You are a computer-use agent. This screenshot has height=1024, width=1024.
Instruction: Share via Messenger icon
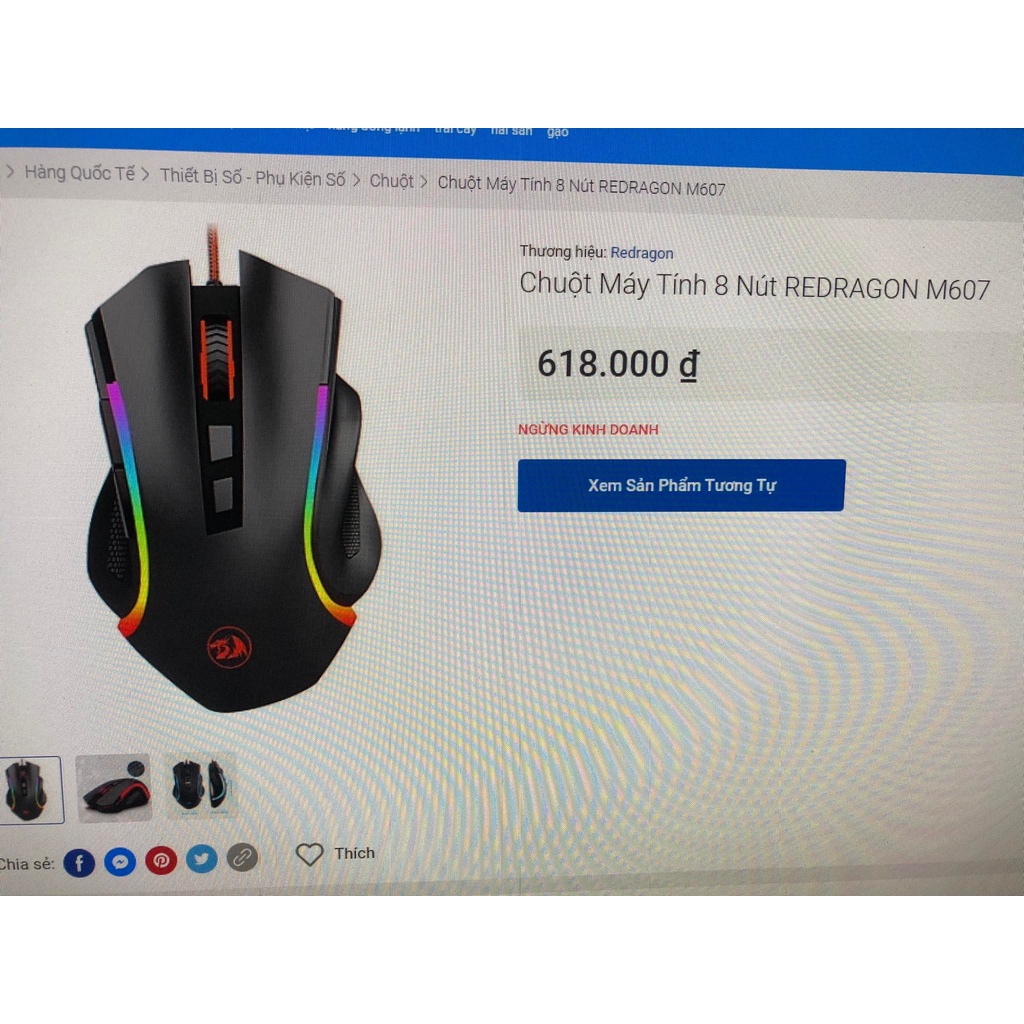pos(120,862)
